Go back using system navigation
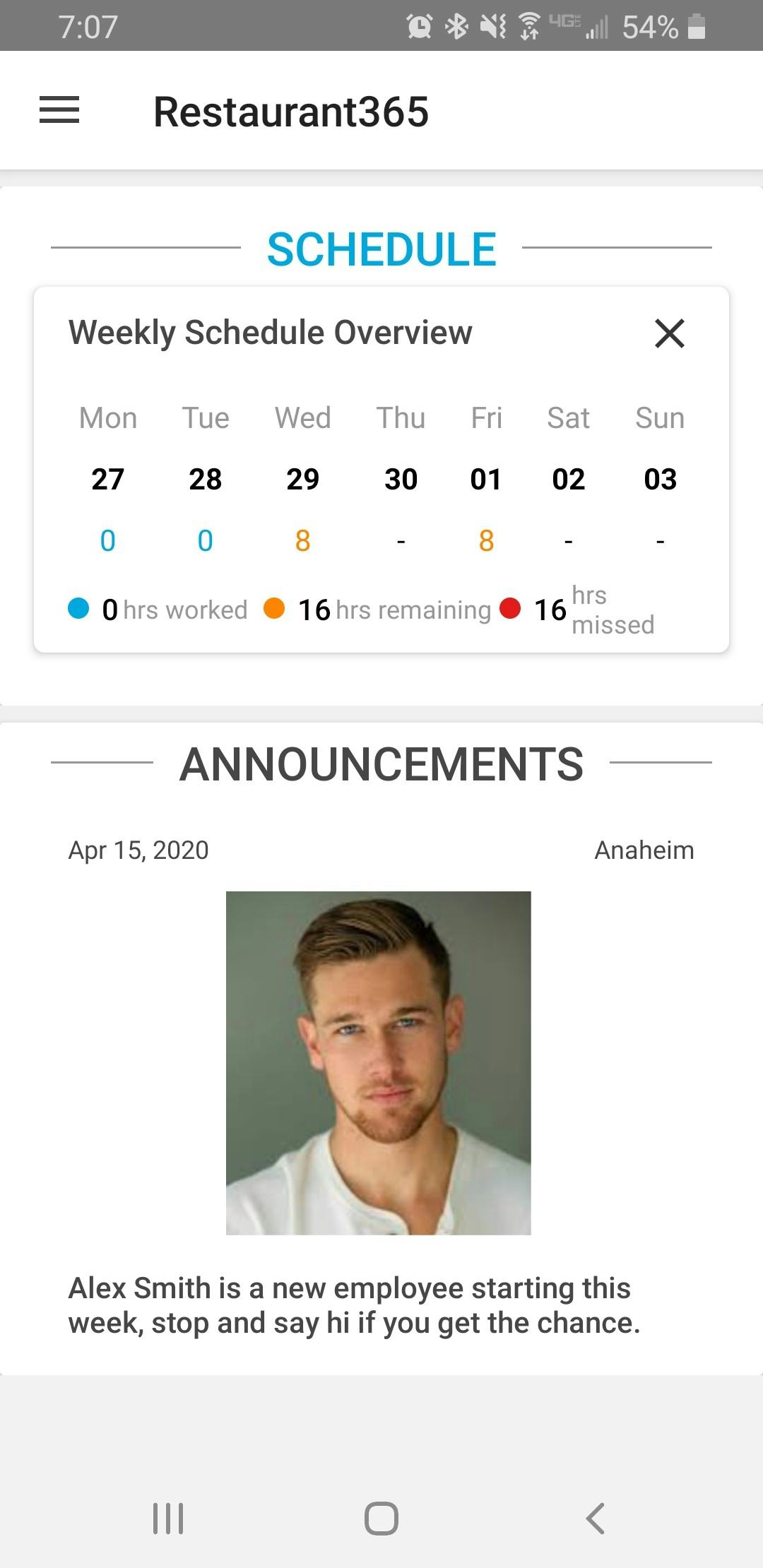The height and width of the screenshot is (1568, 763). click(595, 1518)
